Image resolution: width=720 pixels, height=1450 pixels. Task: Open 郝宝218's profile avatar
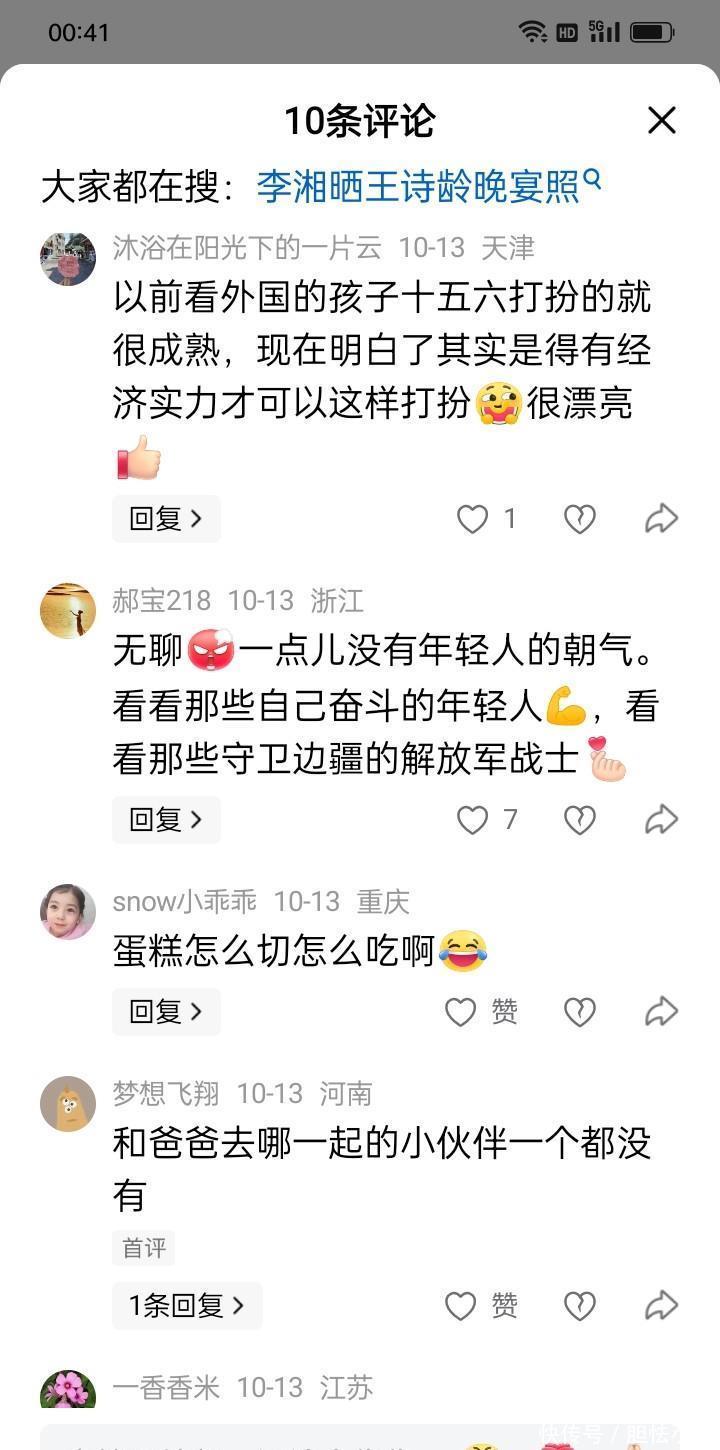68,610
